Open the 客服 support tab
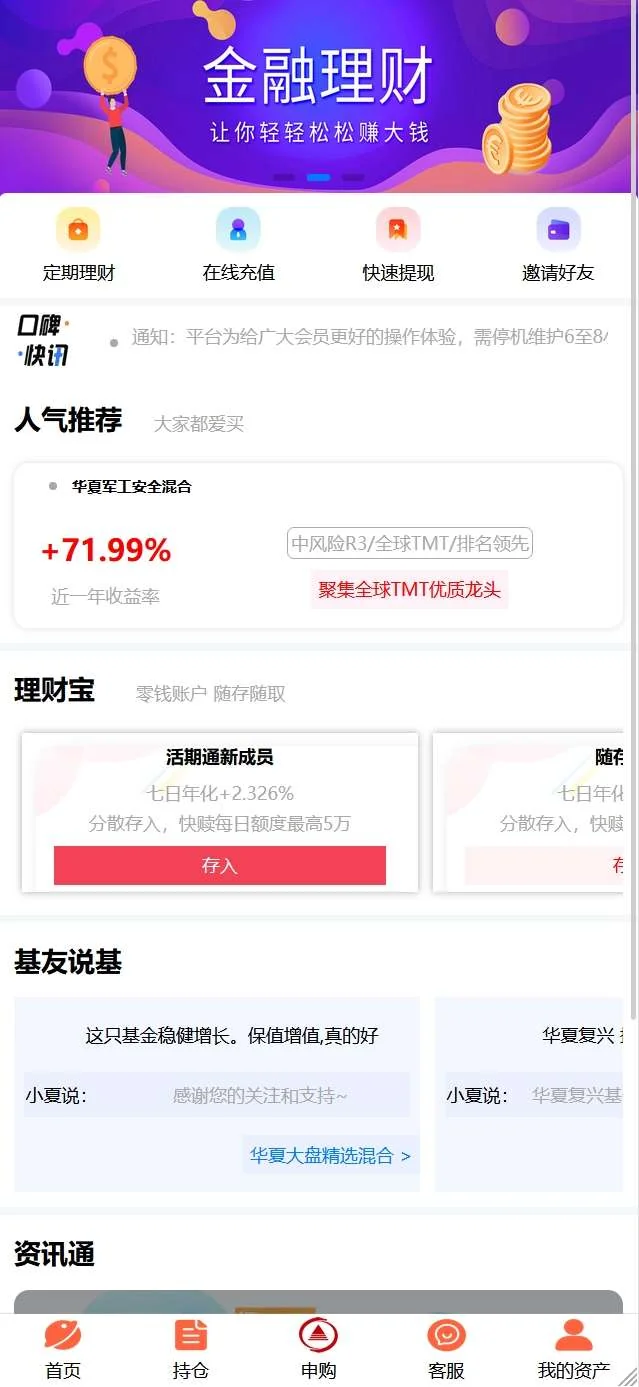This screenshot has height=1387, width=639. point(446,1349)
